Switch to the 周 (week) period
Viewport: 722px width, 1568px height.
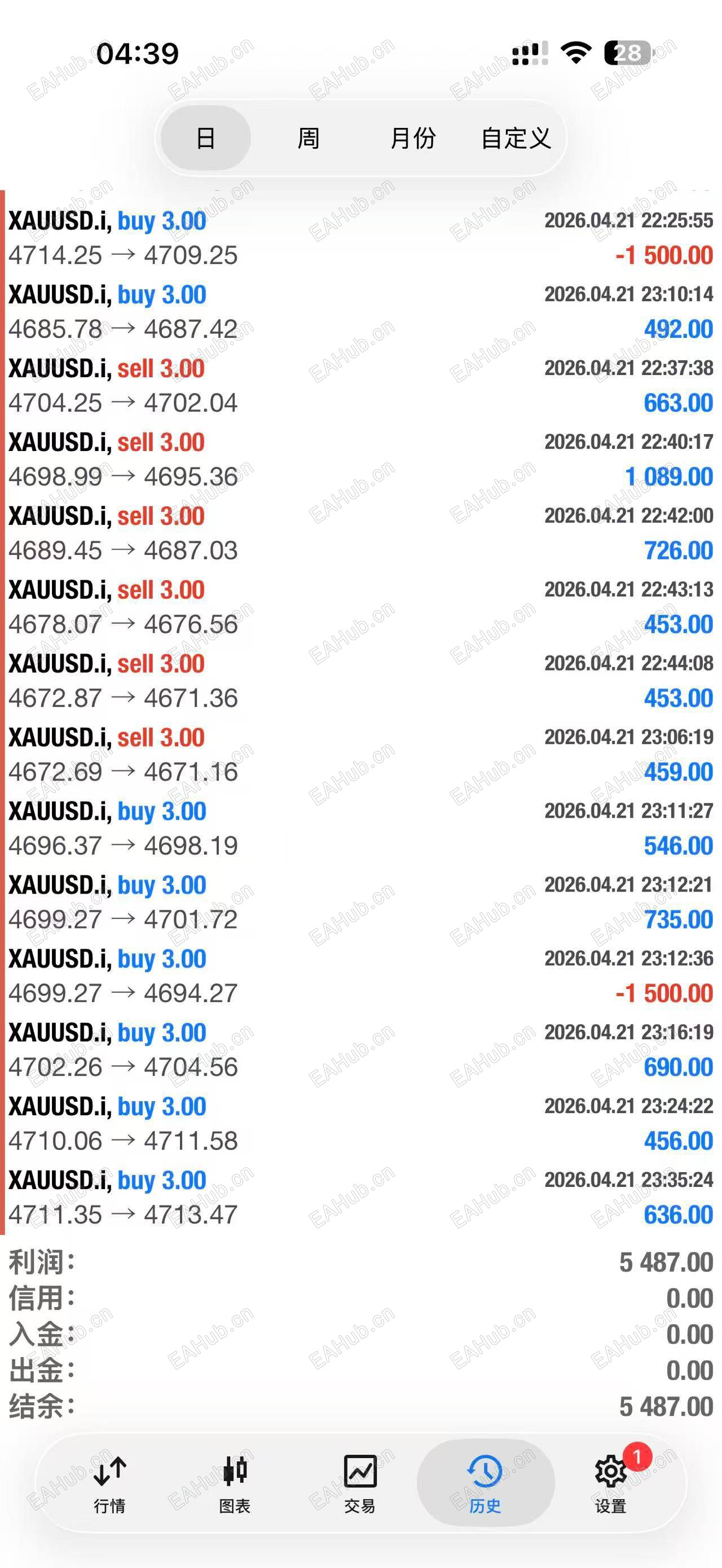tap(309, 138)
